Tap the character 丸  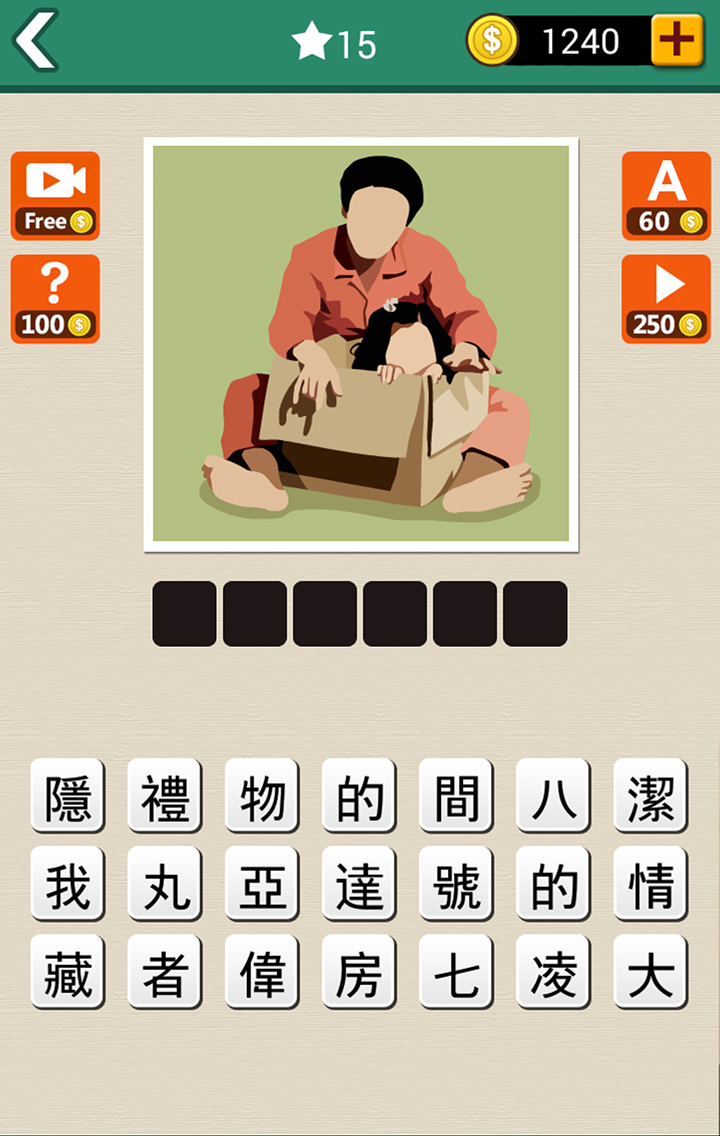click(x=165, y=883)
